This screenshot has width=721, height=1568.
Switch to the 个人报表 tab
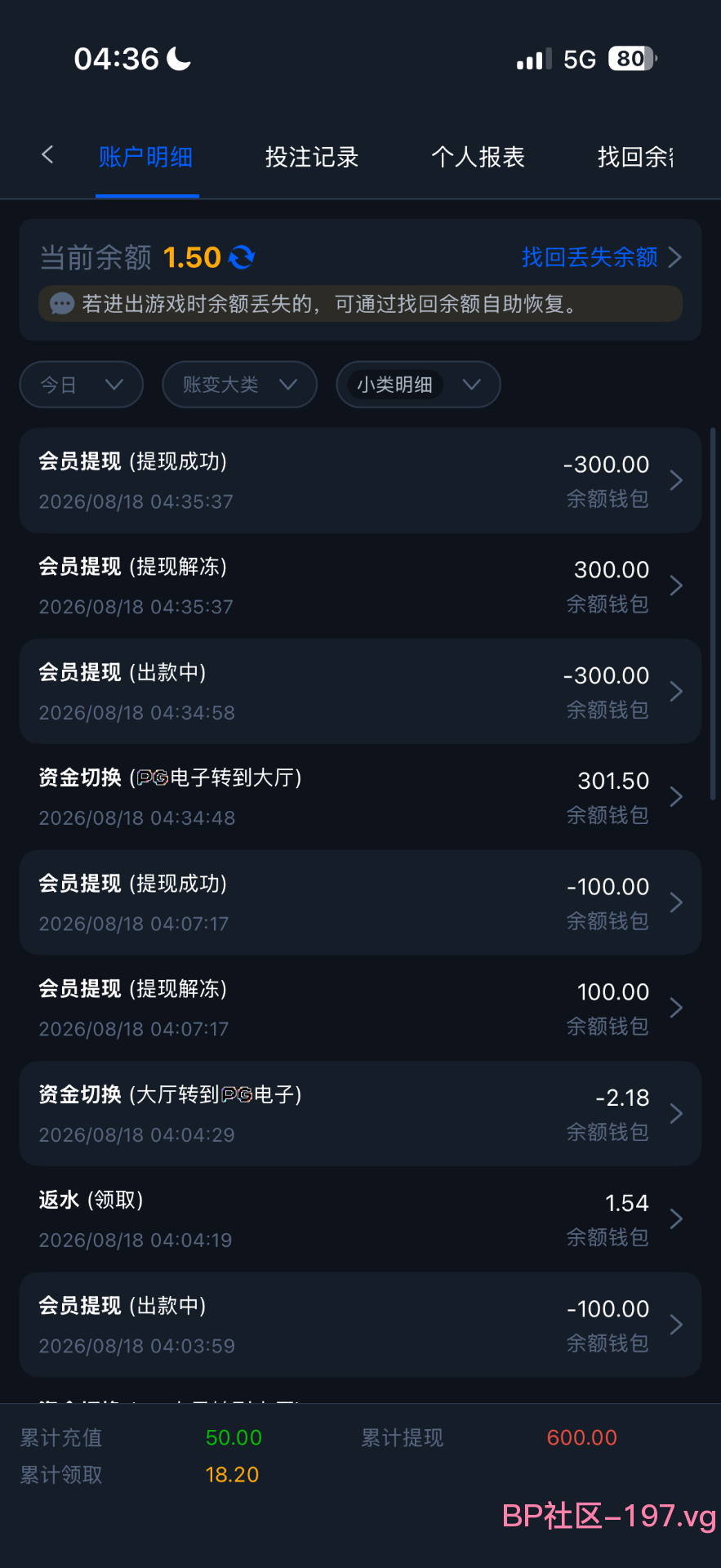[x=478, y=157]
